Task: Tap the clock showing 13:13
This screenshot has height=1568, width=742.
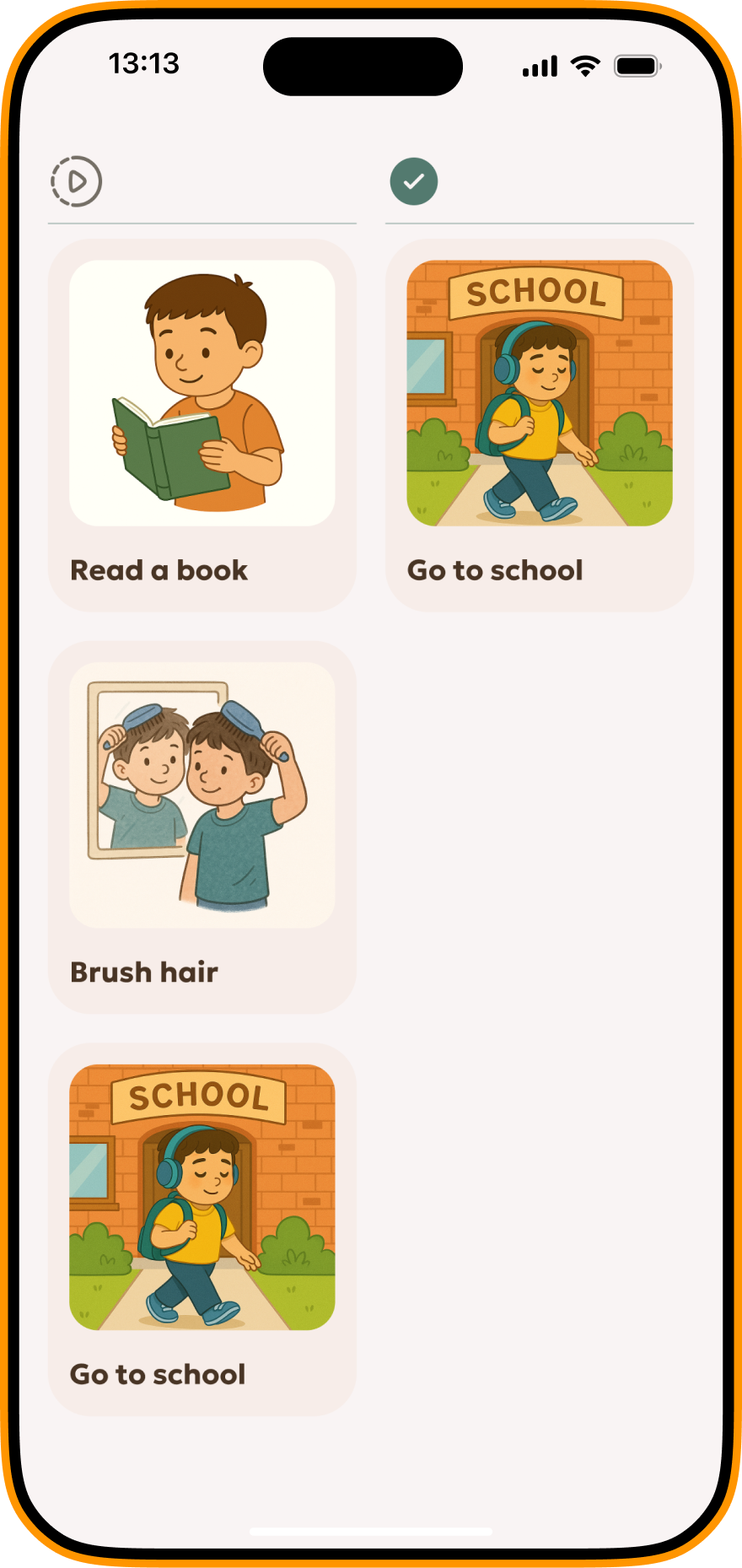Action: pos(144,63)
